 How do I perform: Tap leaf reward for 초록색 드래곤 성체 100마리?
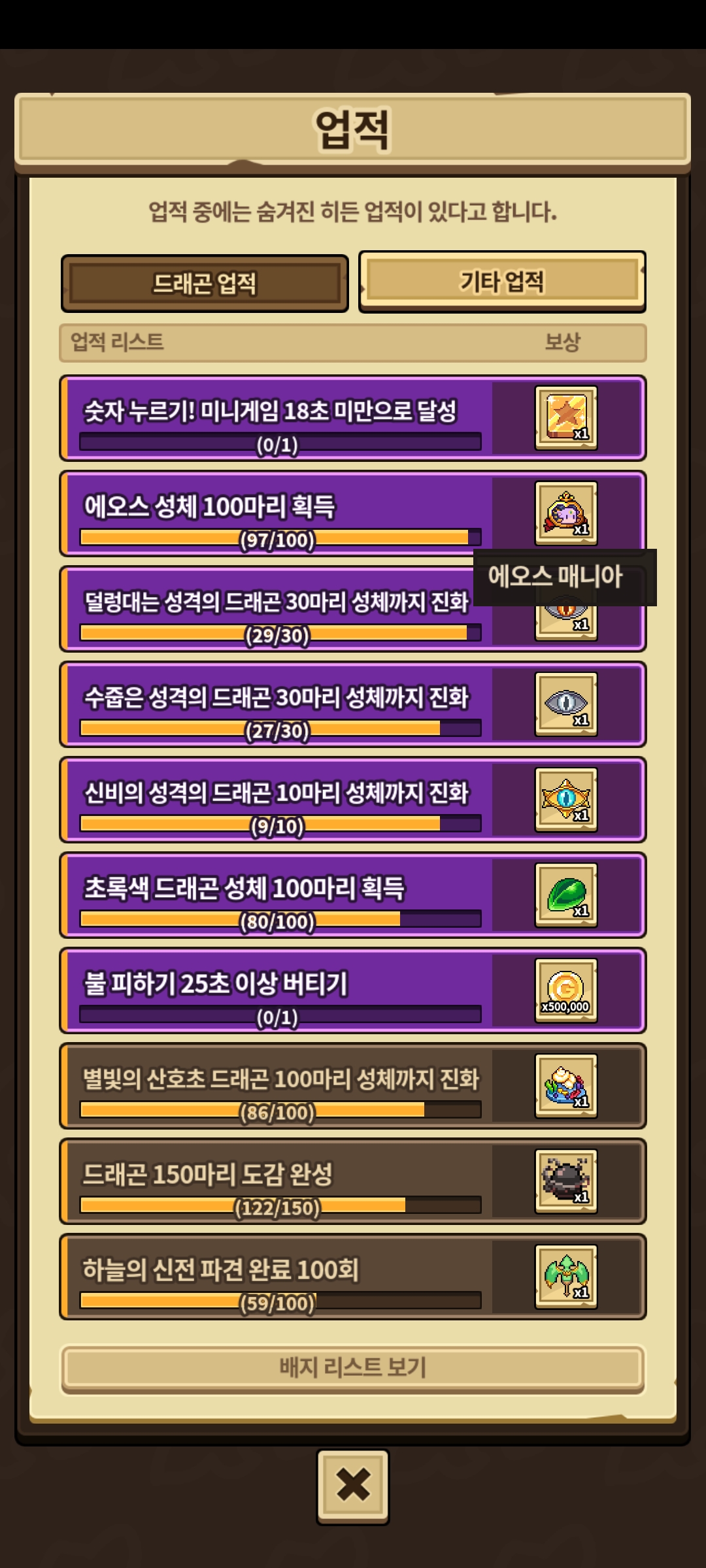565,895
